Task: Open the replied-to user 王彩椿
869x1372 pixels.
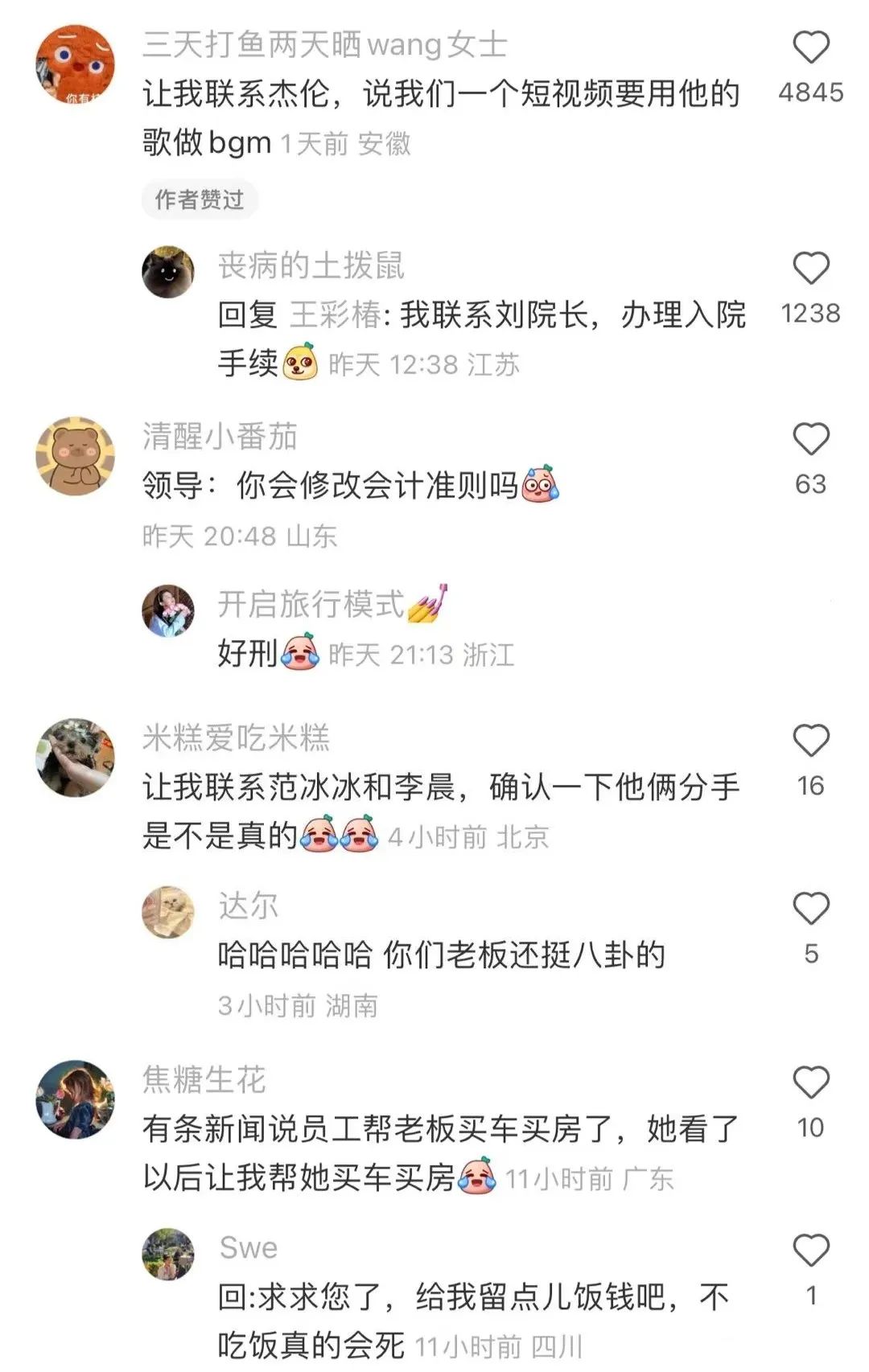Action: (336, 315)
